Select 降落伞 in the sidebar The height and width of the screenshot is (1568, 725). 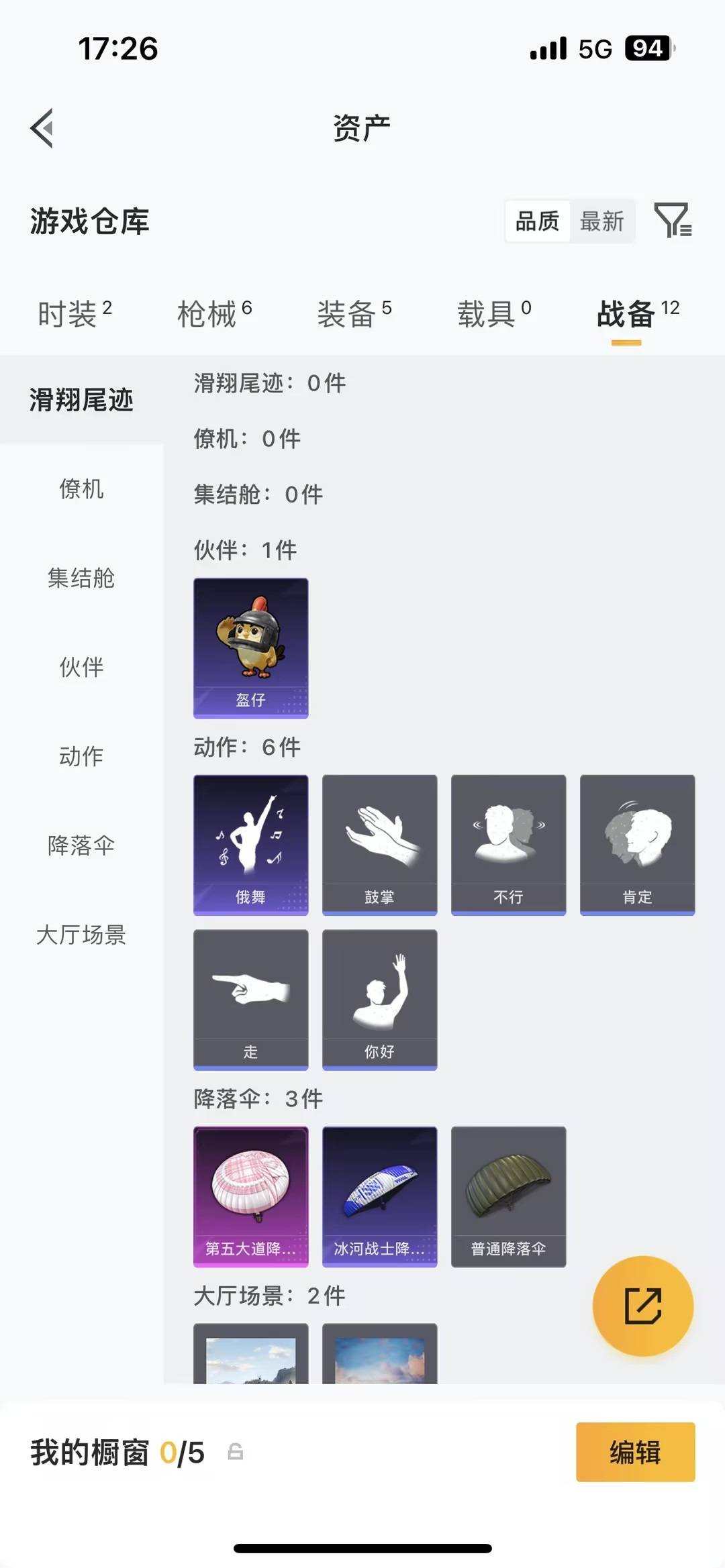[x=81, y=847]
